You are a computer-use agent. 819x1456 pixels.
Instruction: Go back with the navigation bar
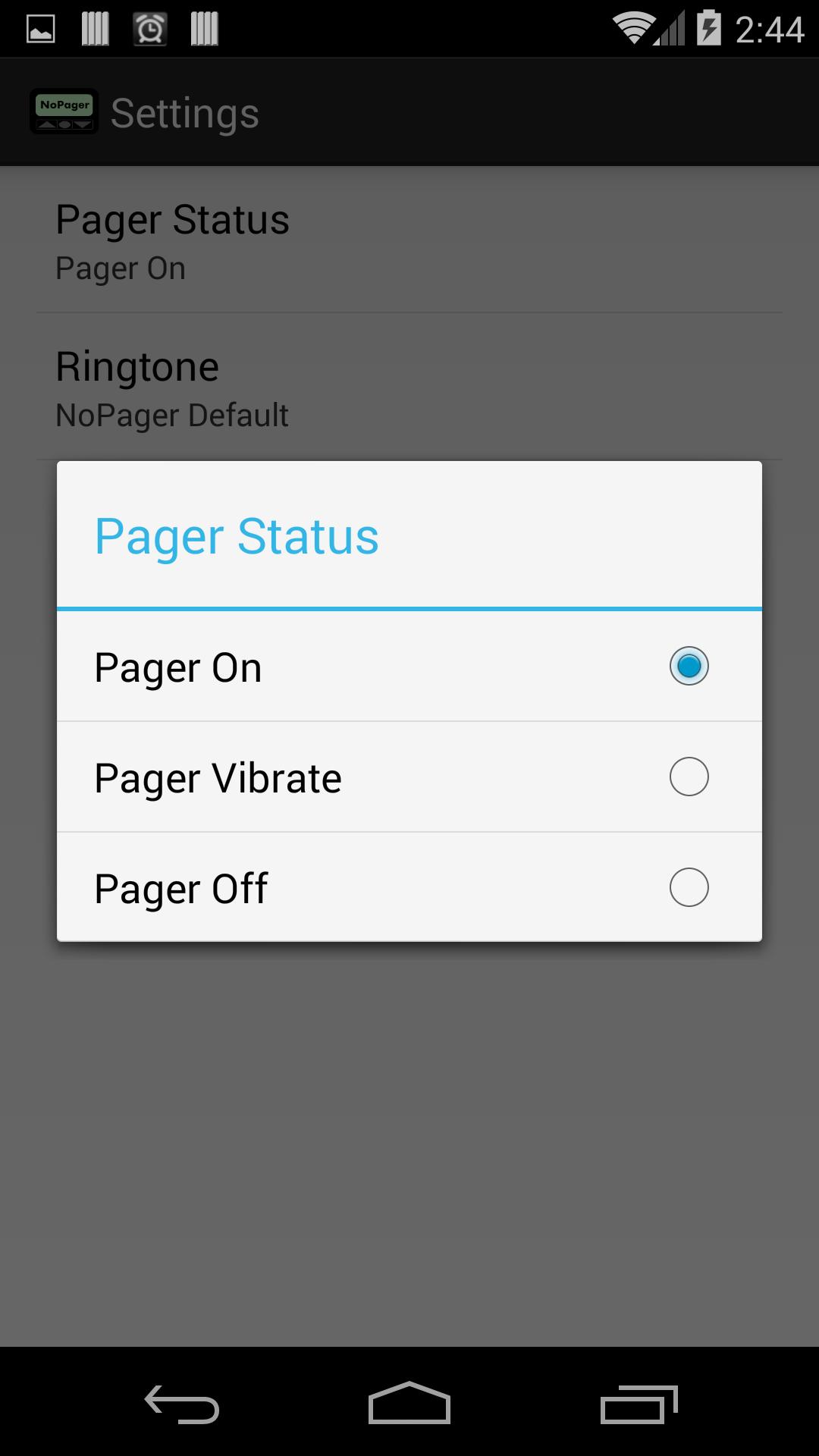pos(182,1404)
